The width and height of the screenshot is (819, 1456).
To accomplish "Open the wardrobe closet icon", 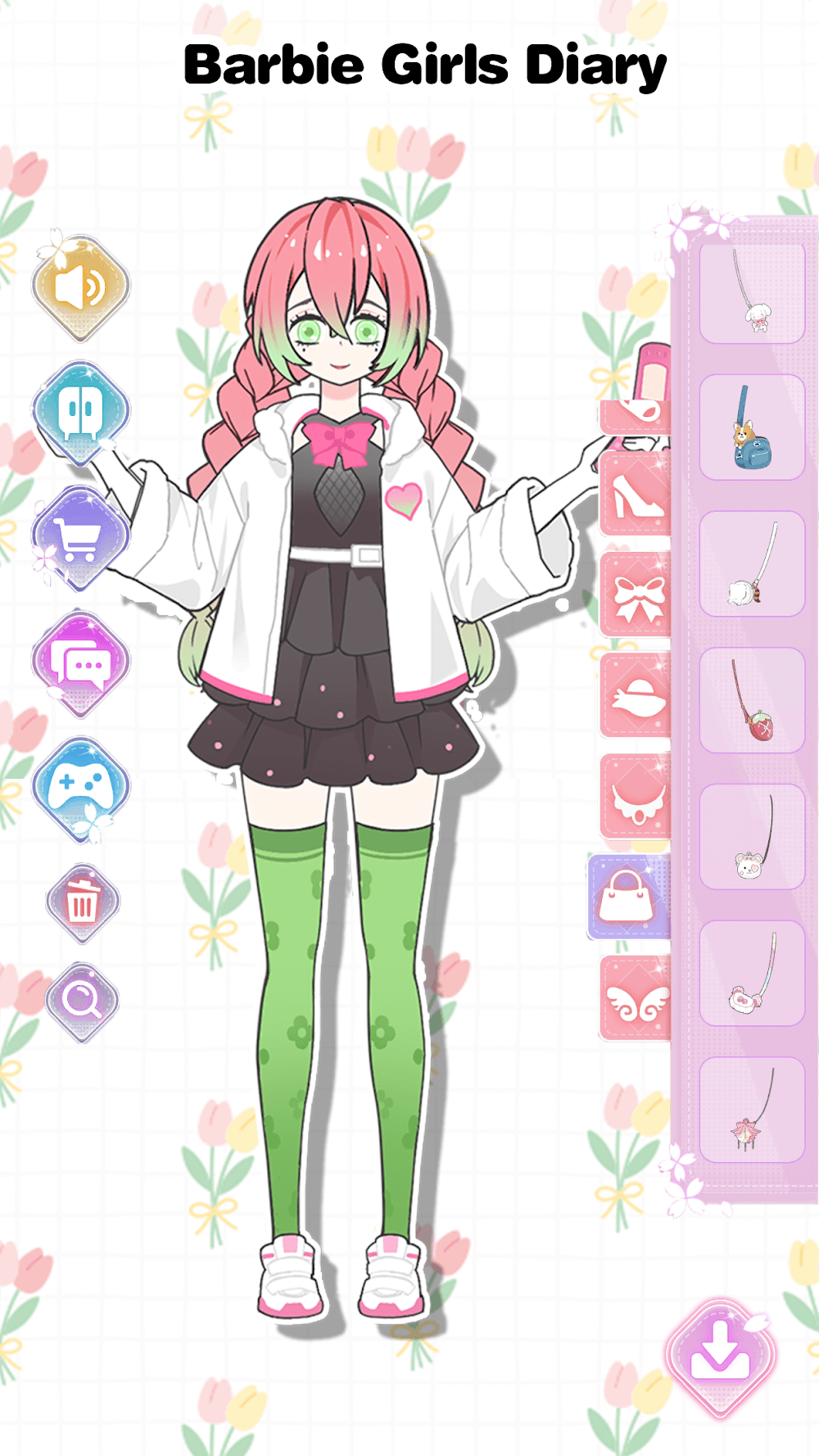I will pyautogui.click(x=80, y=412).
